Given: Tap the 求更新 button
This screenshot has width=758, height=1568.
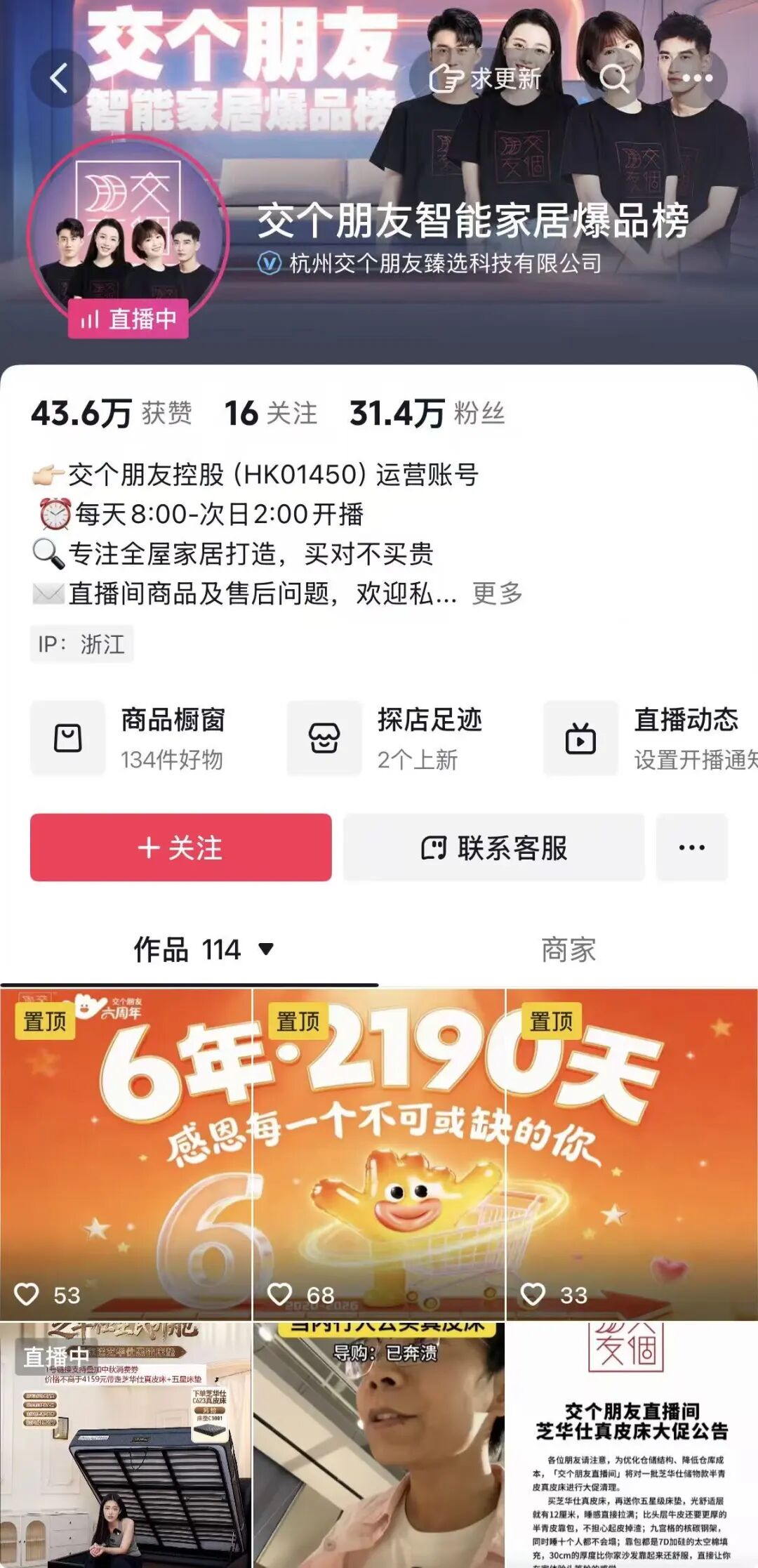Looking at the screenshot, I should coord(485,79).
